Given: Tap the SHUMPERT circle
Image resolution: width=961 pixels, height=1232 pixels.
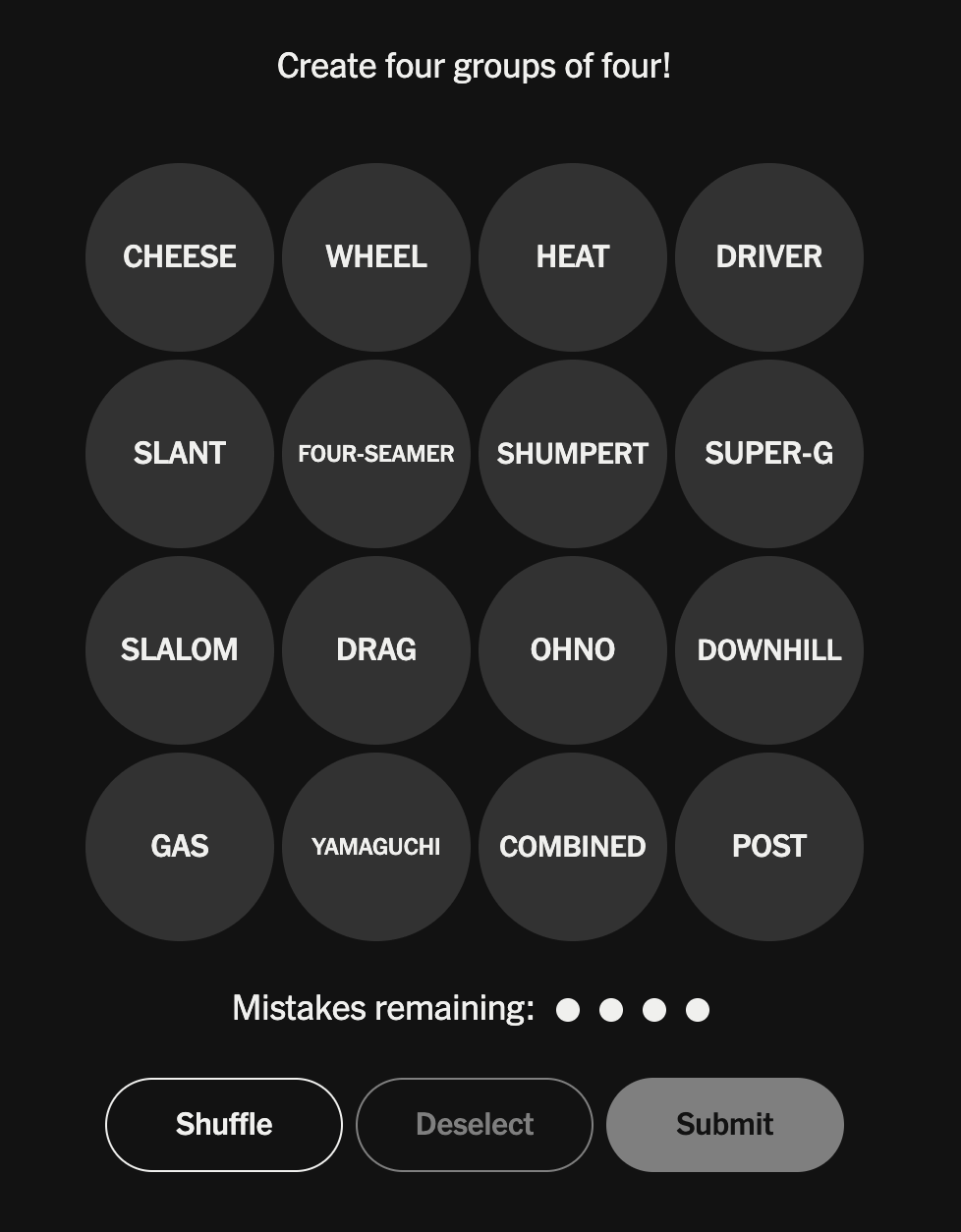Looking at the screenshot, I should click(x=573, y=454).
